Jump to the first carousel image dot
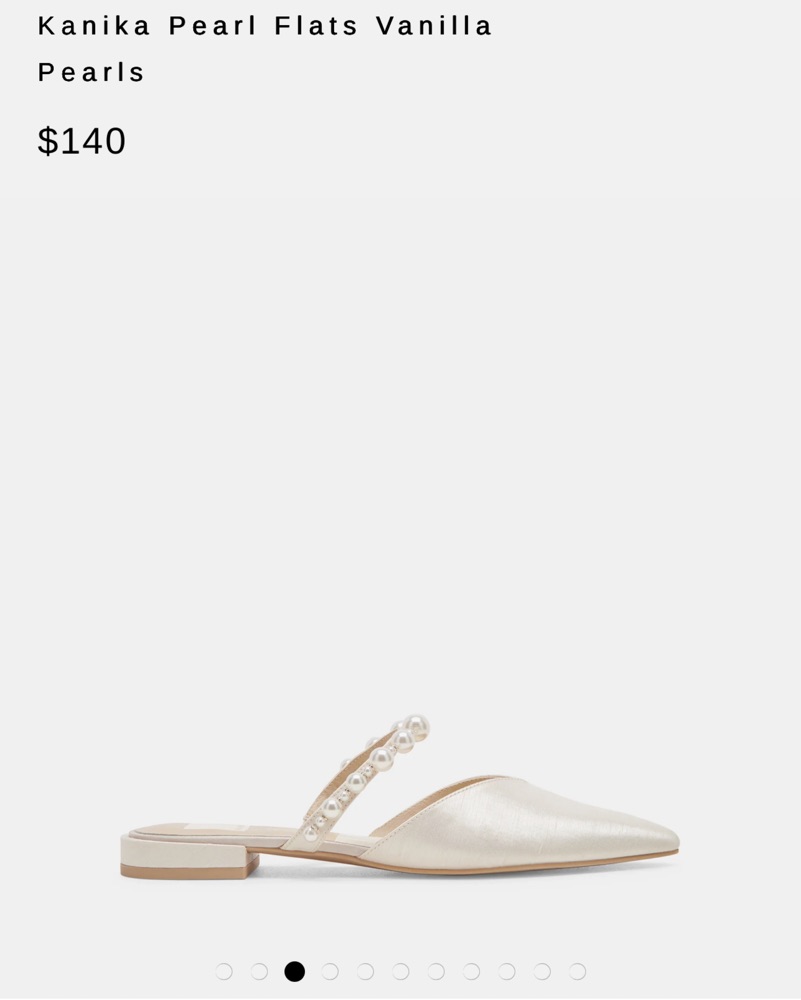 [224, 971]
